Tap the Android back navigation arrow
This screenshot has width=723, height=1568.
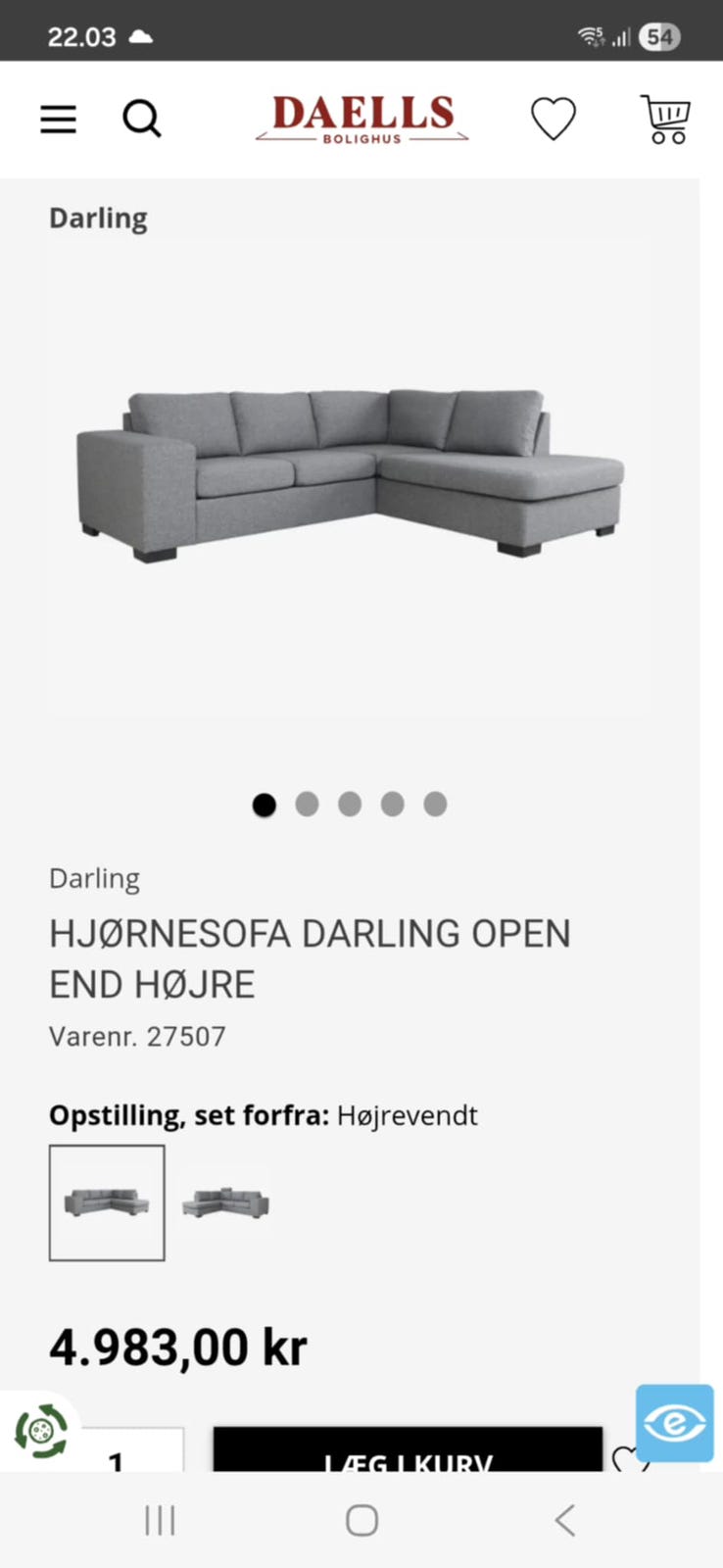[563, 1520]
